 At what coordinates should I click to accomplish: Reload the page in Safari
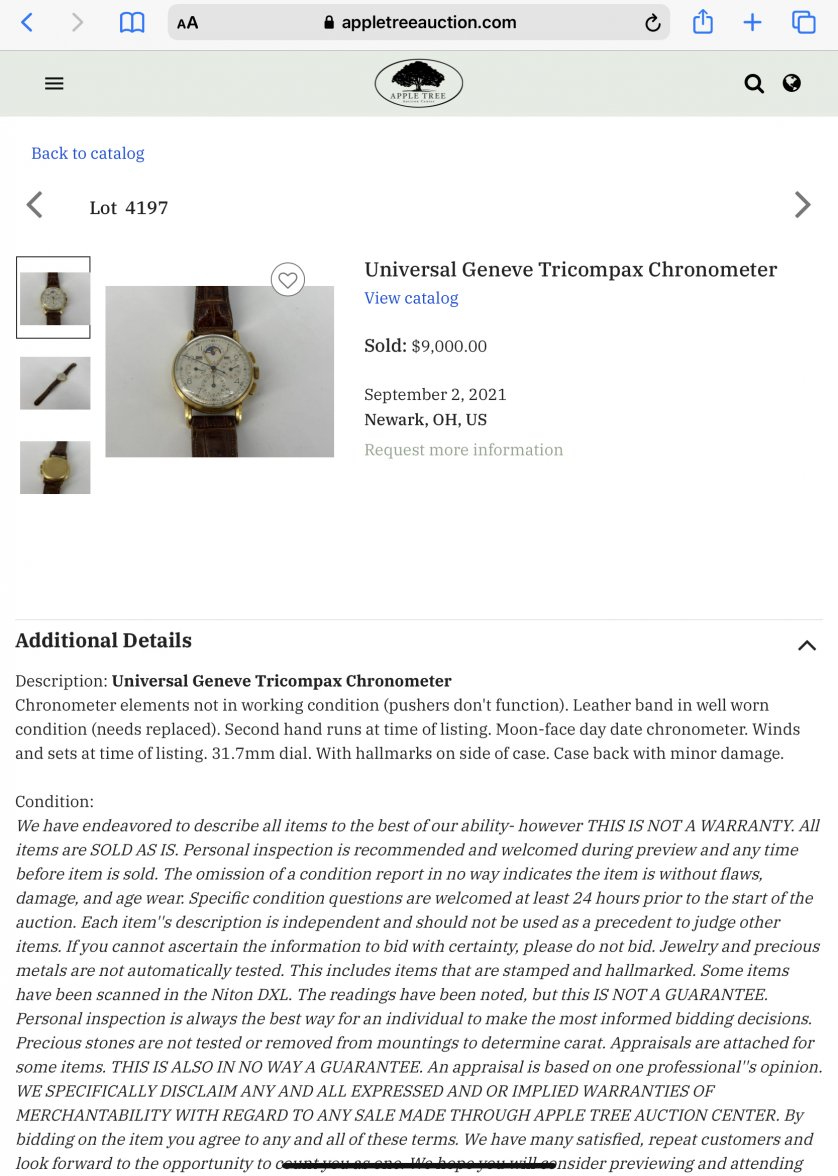[x=653, y=23]
